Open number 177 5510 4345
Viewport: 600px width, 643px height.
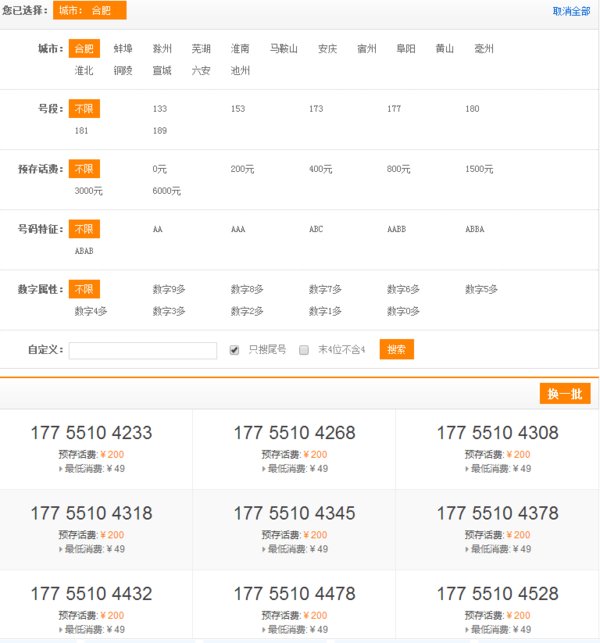point(294,513)
